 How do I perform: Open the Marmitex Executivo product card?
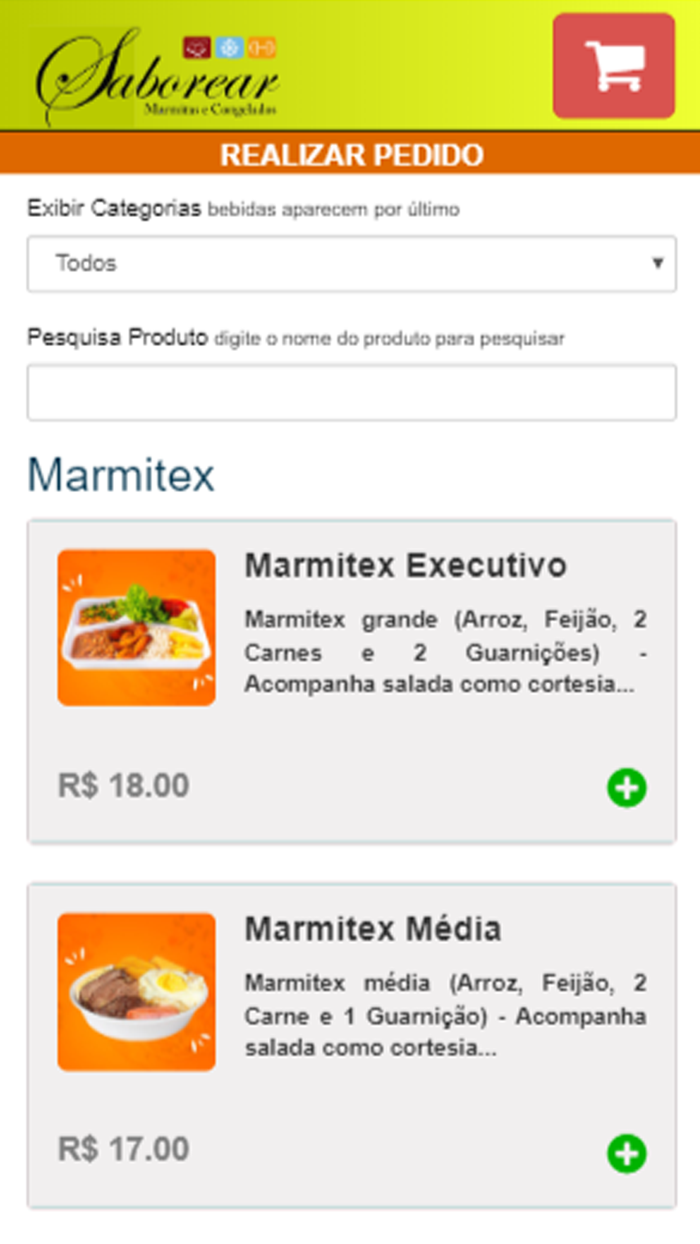(405, 566)
